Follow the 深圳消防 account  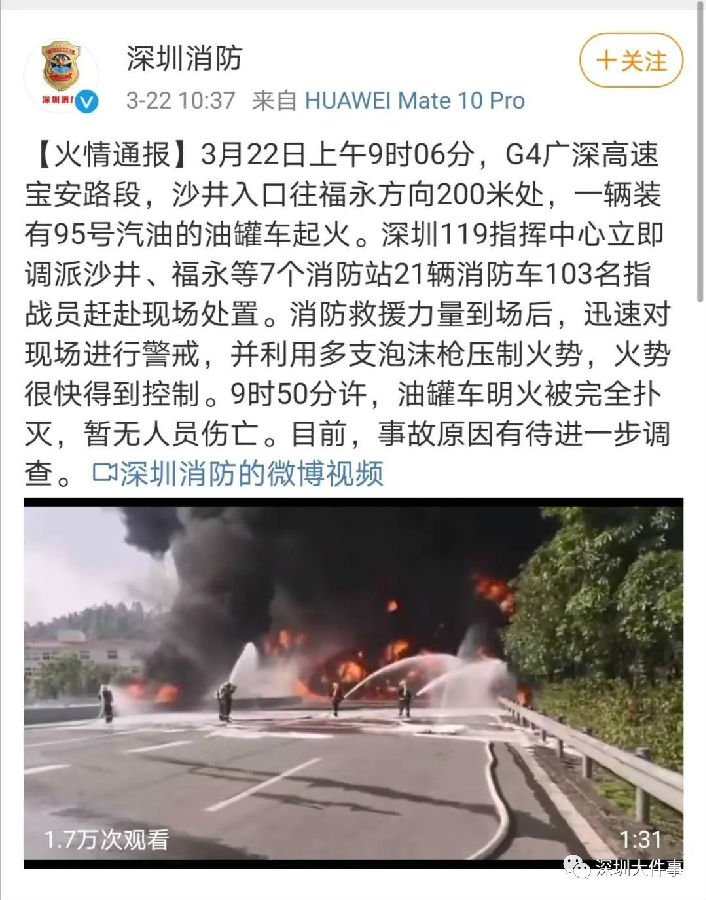(631, 60)
